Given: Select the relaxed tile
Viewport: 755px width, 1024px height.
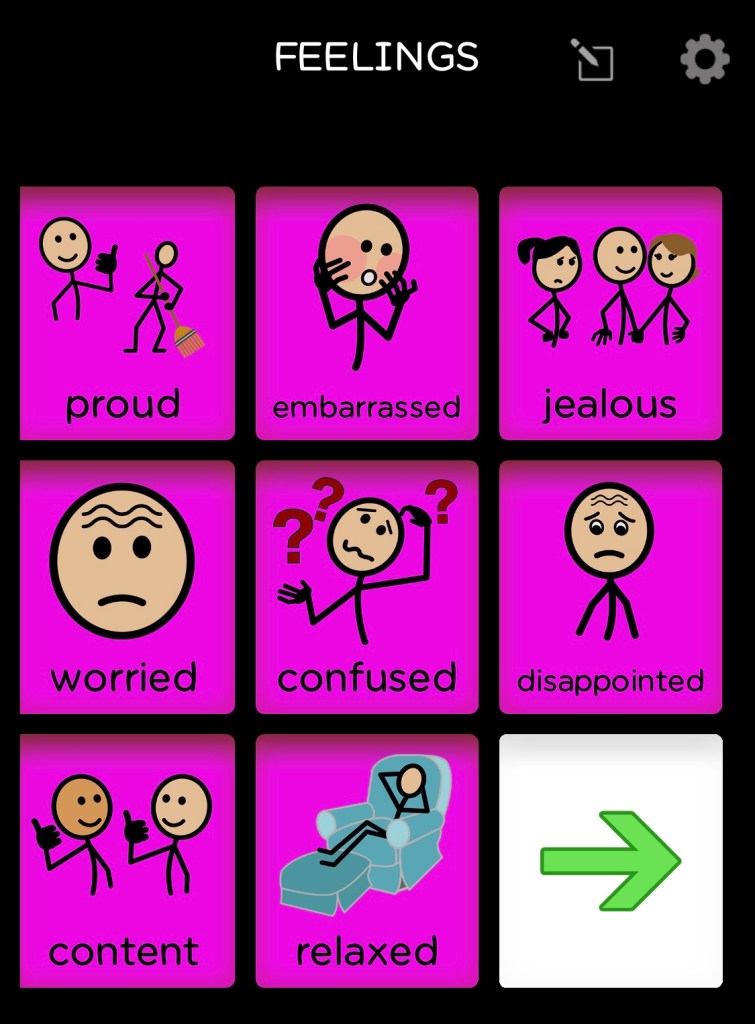Looking at the screenshot, I should 367,861.
